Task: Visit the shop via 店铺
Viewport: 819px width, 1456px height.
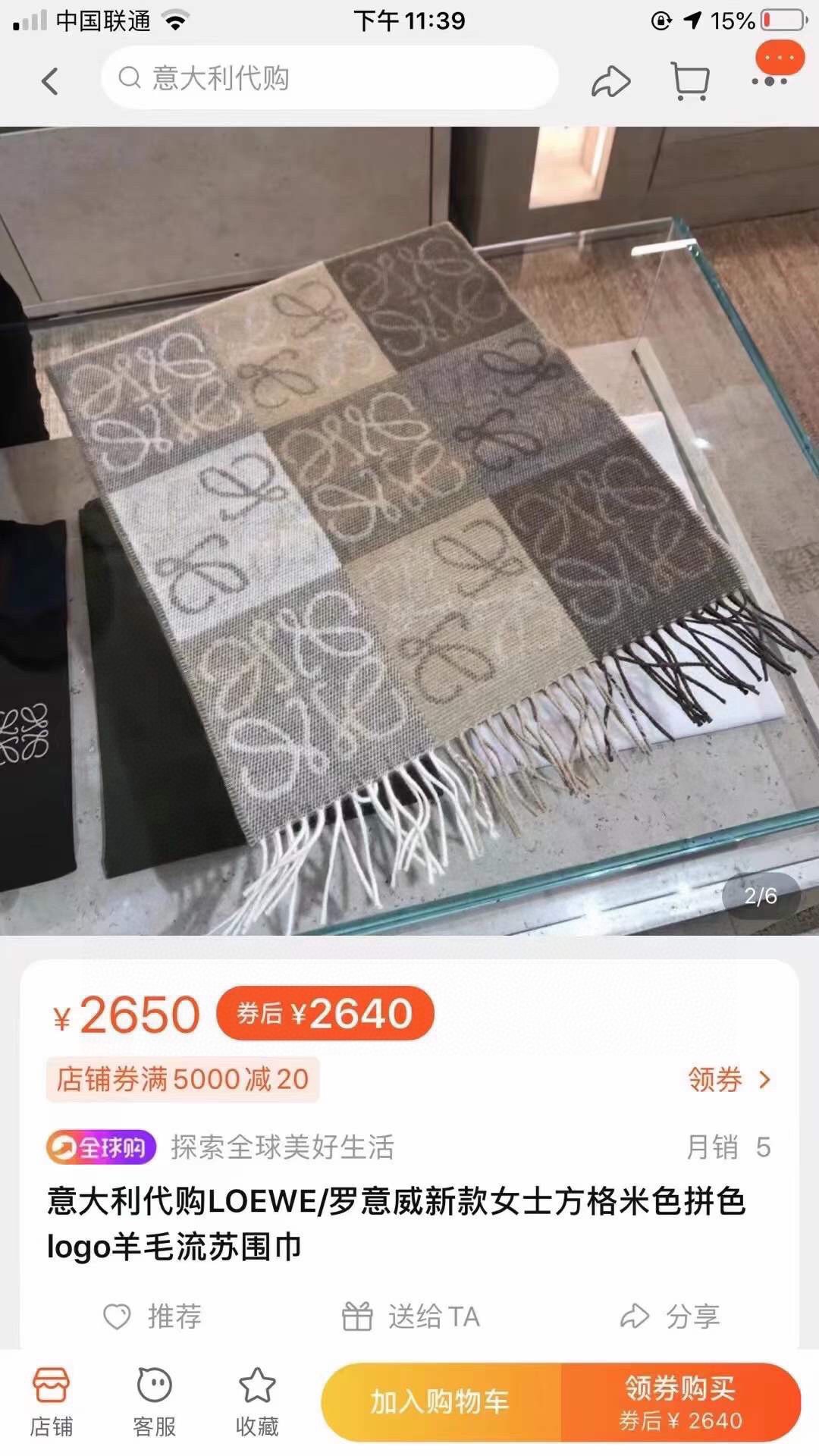Action: point(52,1403)
